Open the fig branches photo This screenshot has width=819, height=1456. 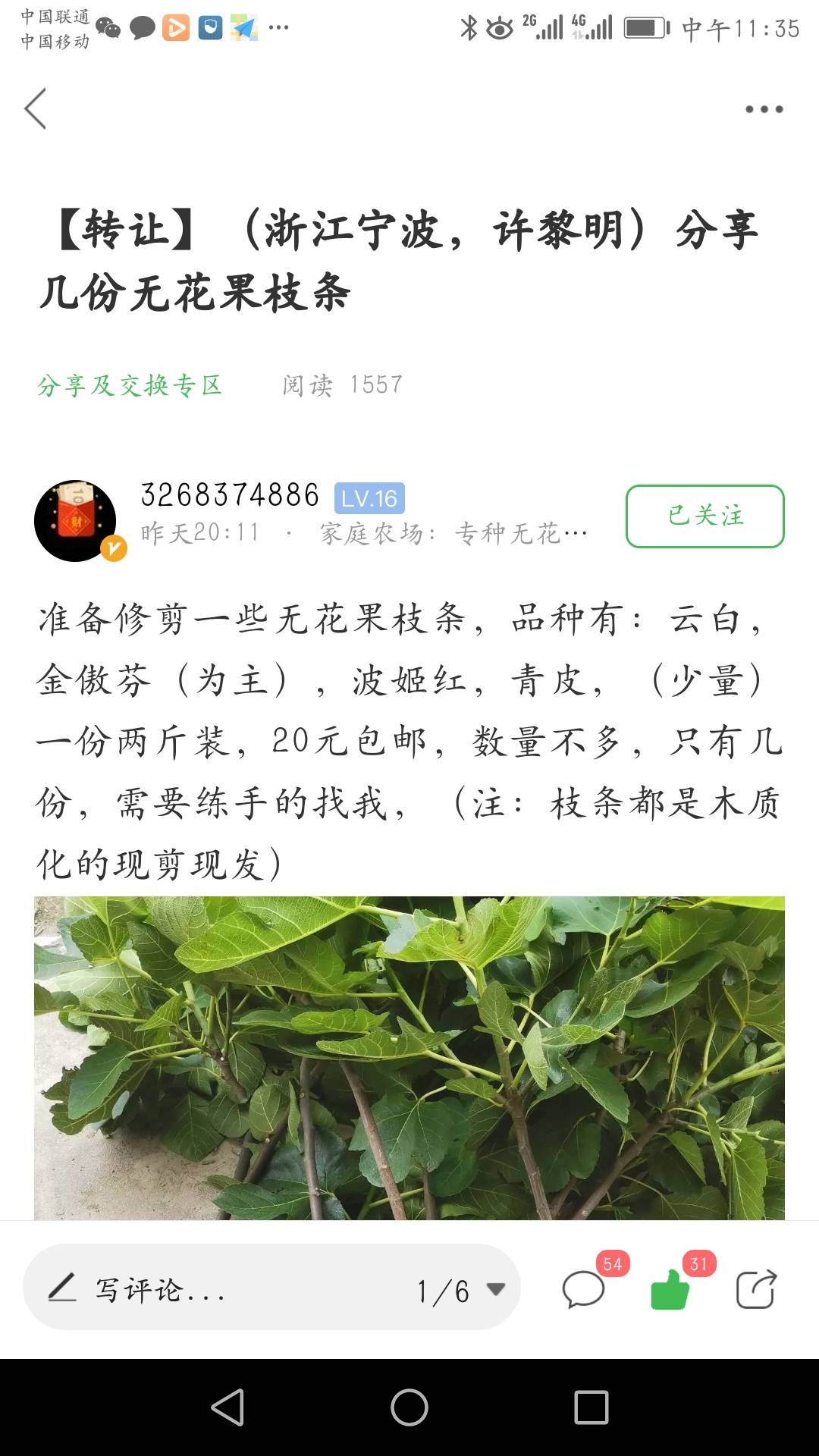coord(409,1057)
